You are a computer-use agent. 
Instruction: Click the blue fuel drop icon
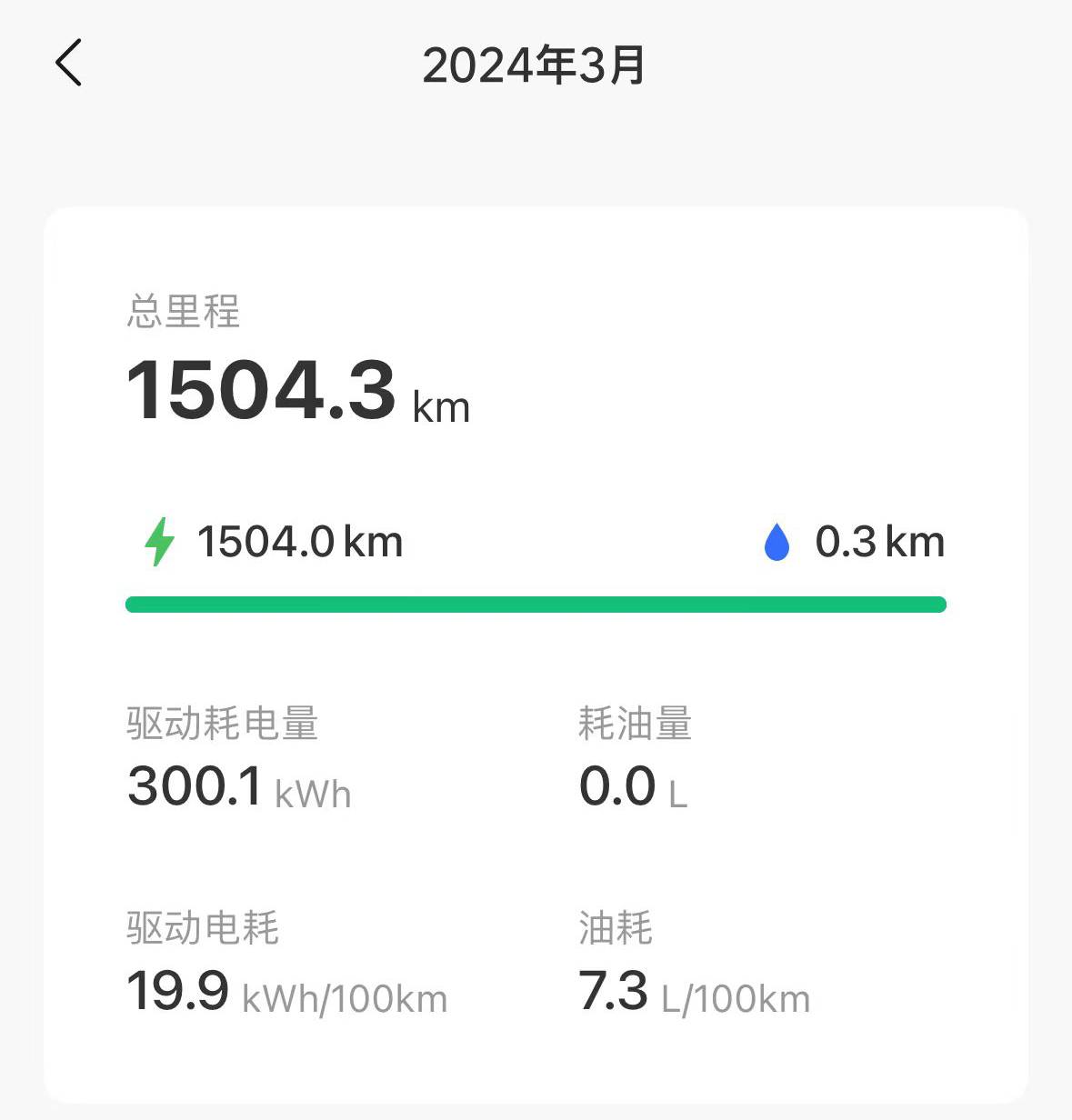coord(777,541)
